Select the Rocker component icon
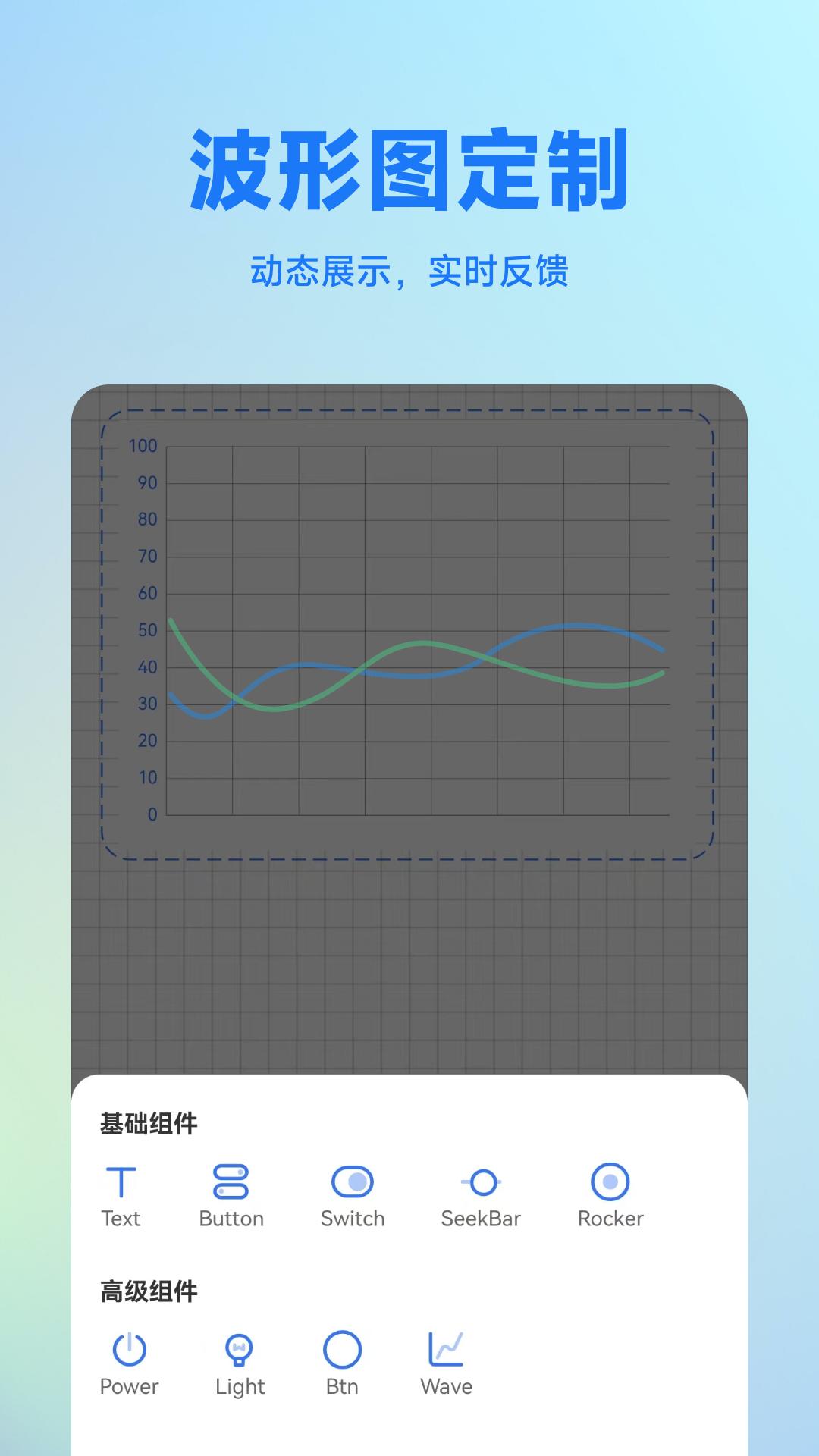 (x=610, y=1181)
